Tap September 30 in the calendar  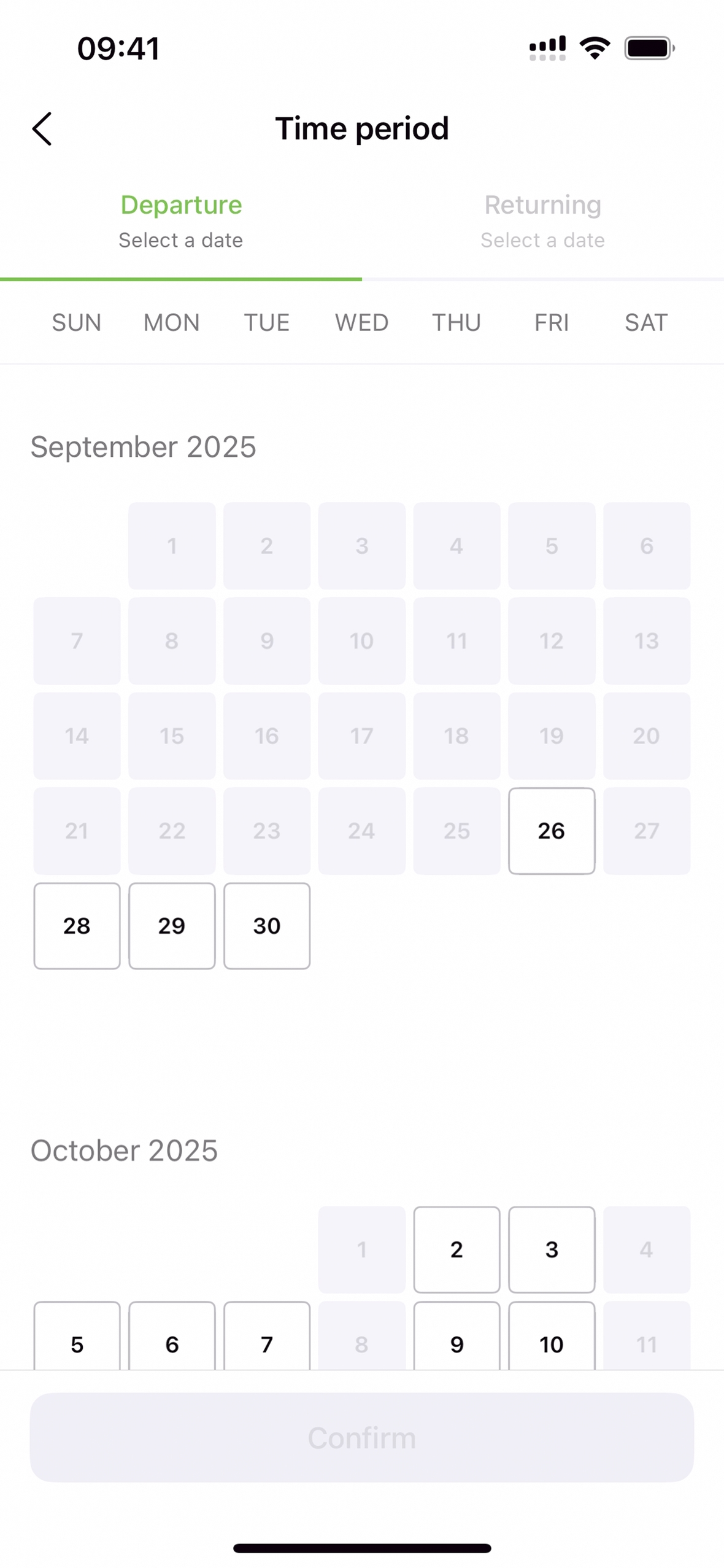tap(267, 925)
